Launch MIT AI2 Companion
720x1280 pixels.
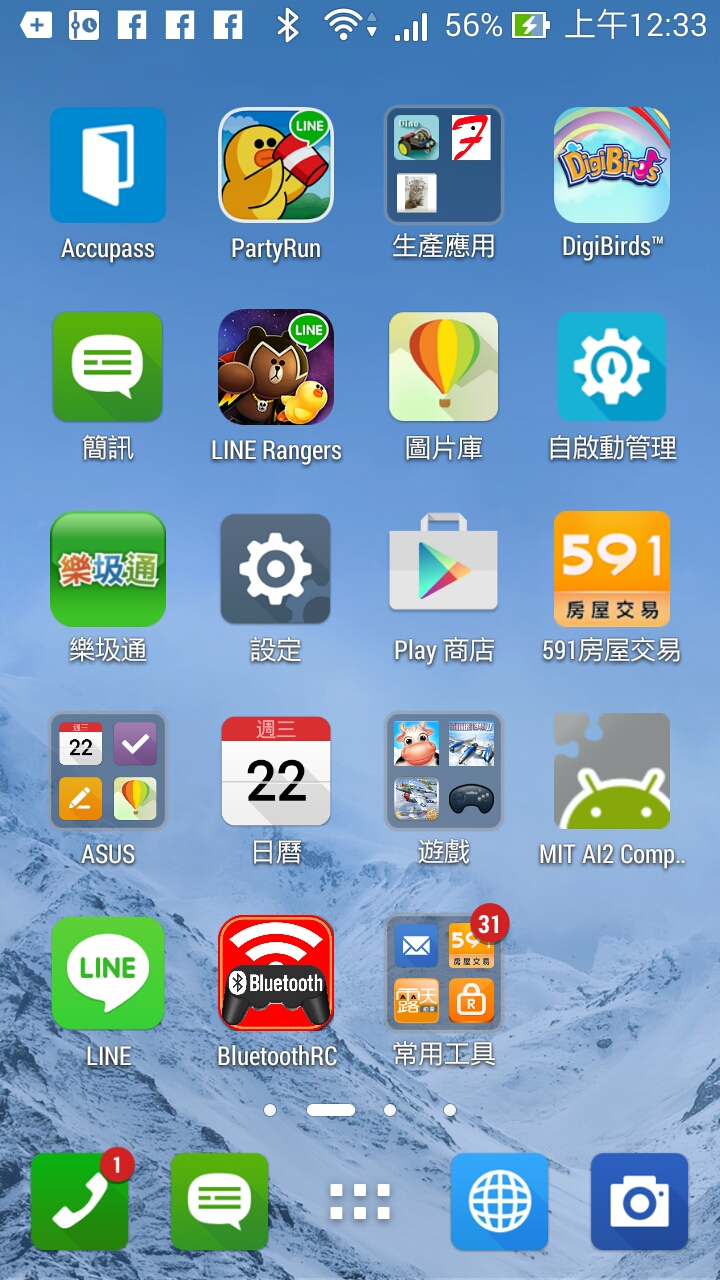pos(612,771)
